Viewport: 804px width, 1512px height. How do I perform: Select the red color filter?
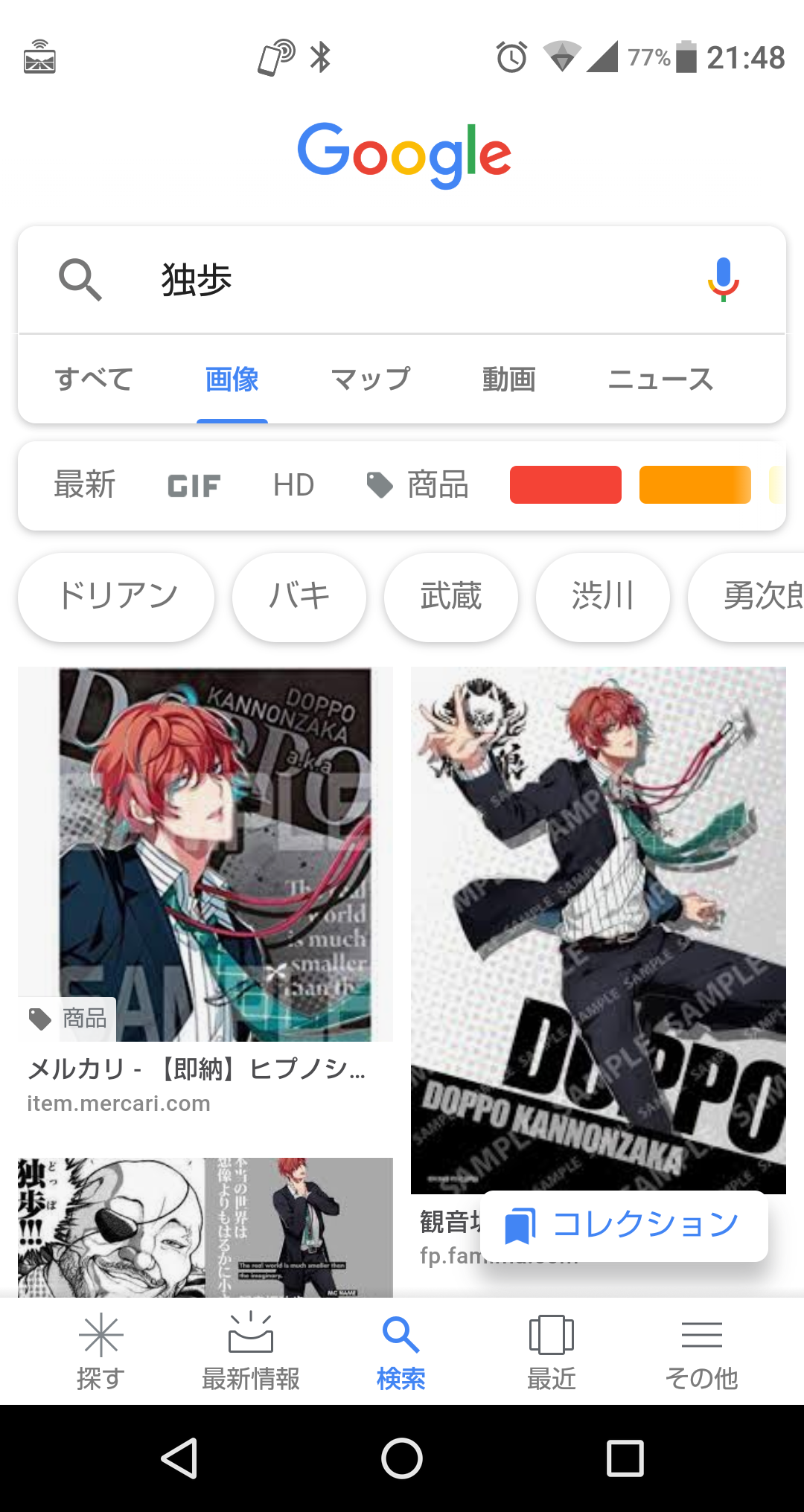566,485
